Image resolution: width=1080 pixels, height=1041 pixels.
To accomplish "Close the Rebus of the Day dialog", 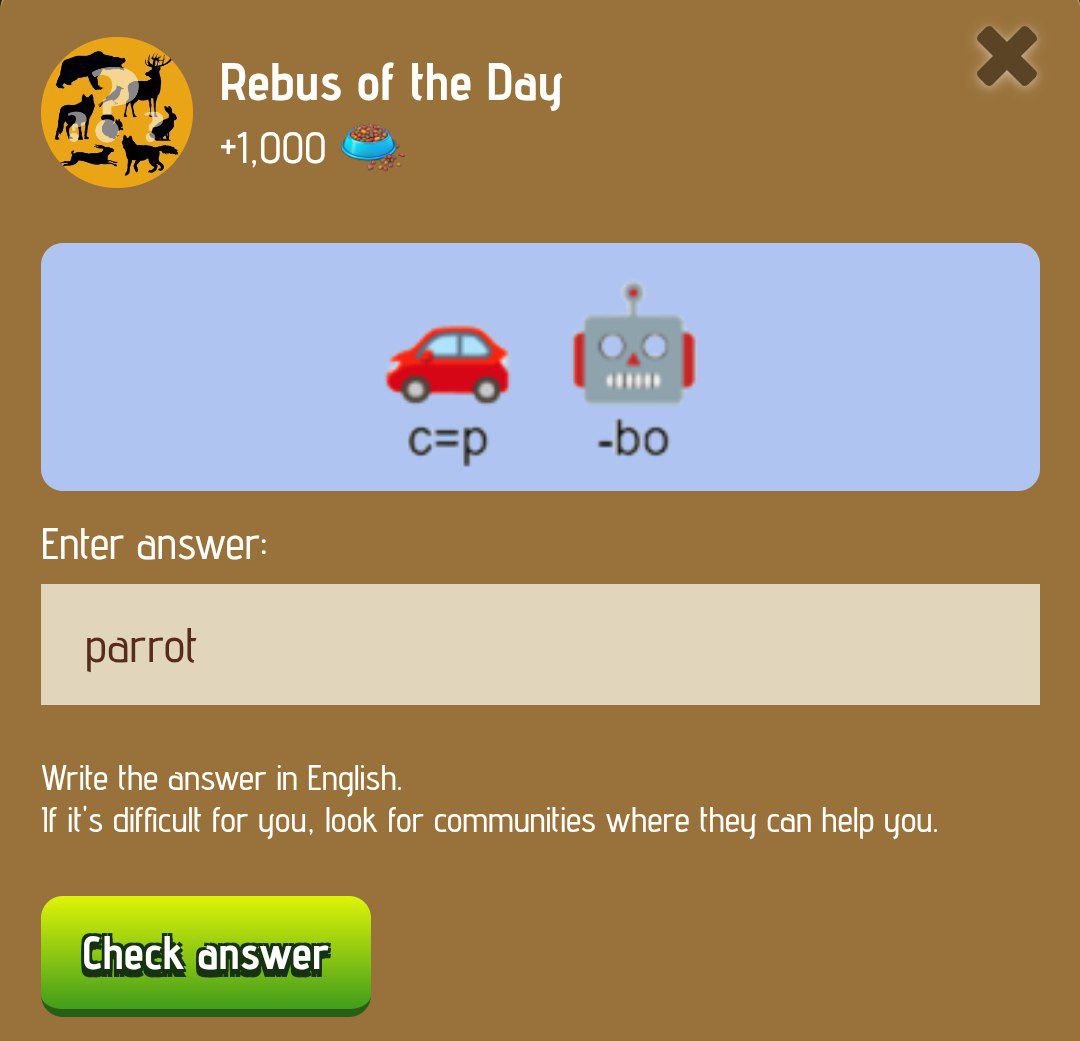I will (1006, 57).
